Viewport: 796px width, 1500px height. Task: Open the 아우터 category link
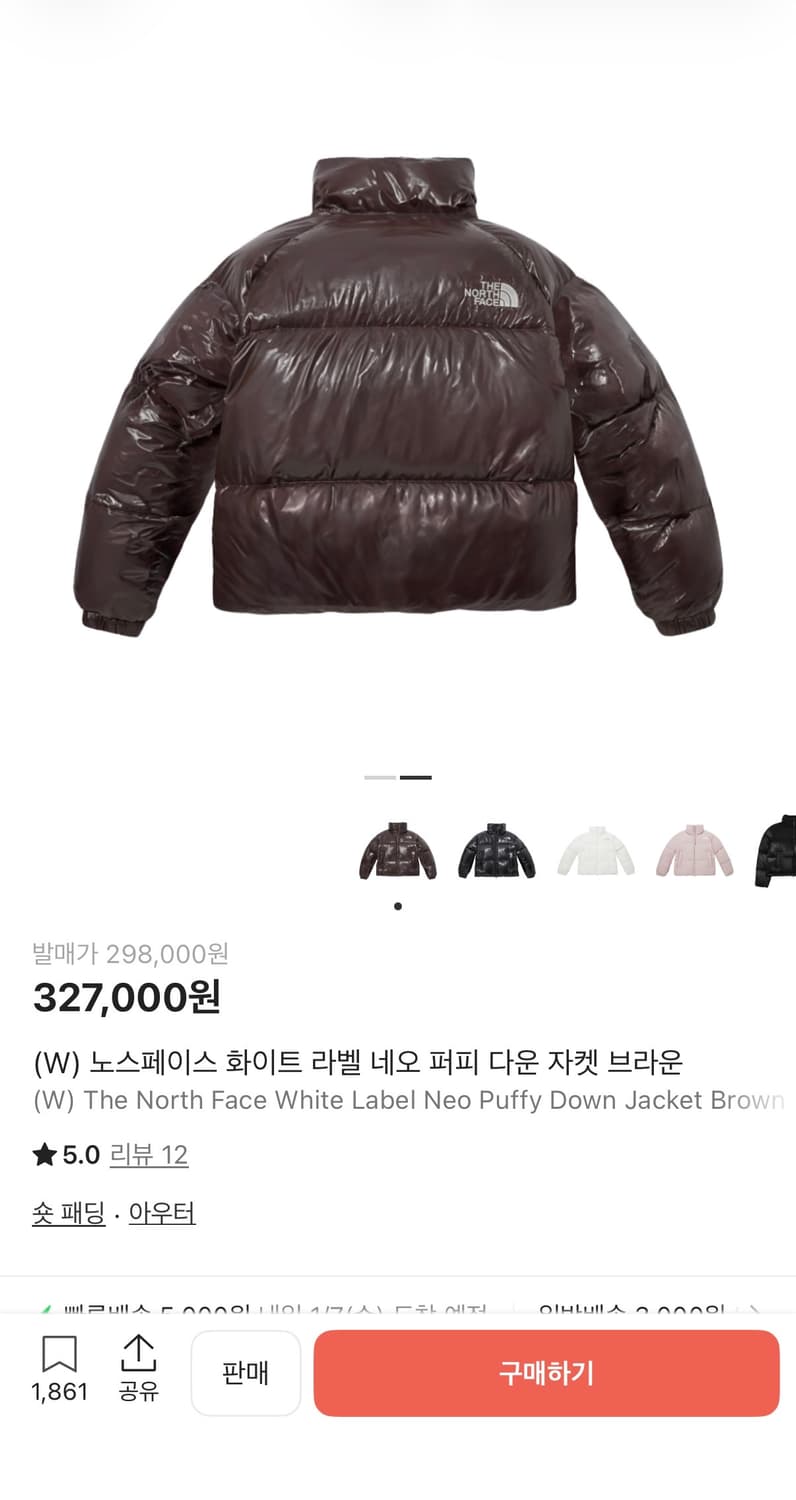[162, 1212]
